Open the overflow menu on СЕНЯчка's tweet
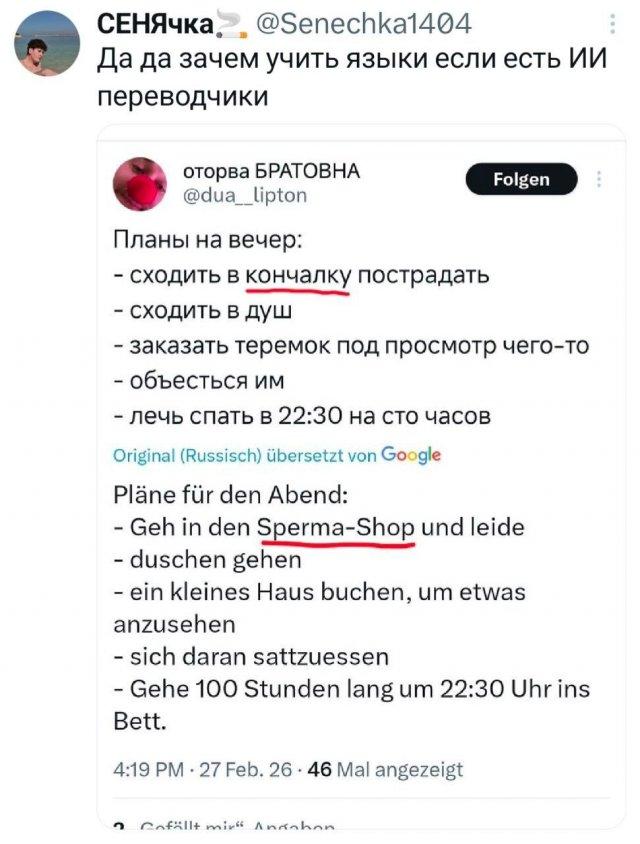This screenshot has width=640, height=844. click(613, 24)
